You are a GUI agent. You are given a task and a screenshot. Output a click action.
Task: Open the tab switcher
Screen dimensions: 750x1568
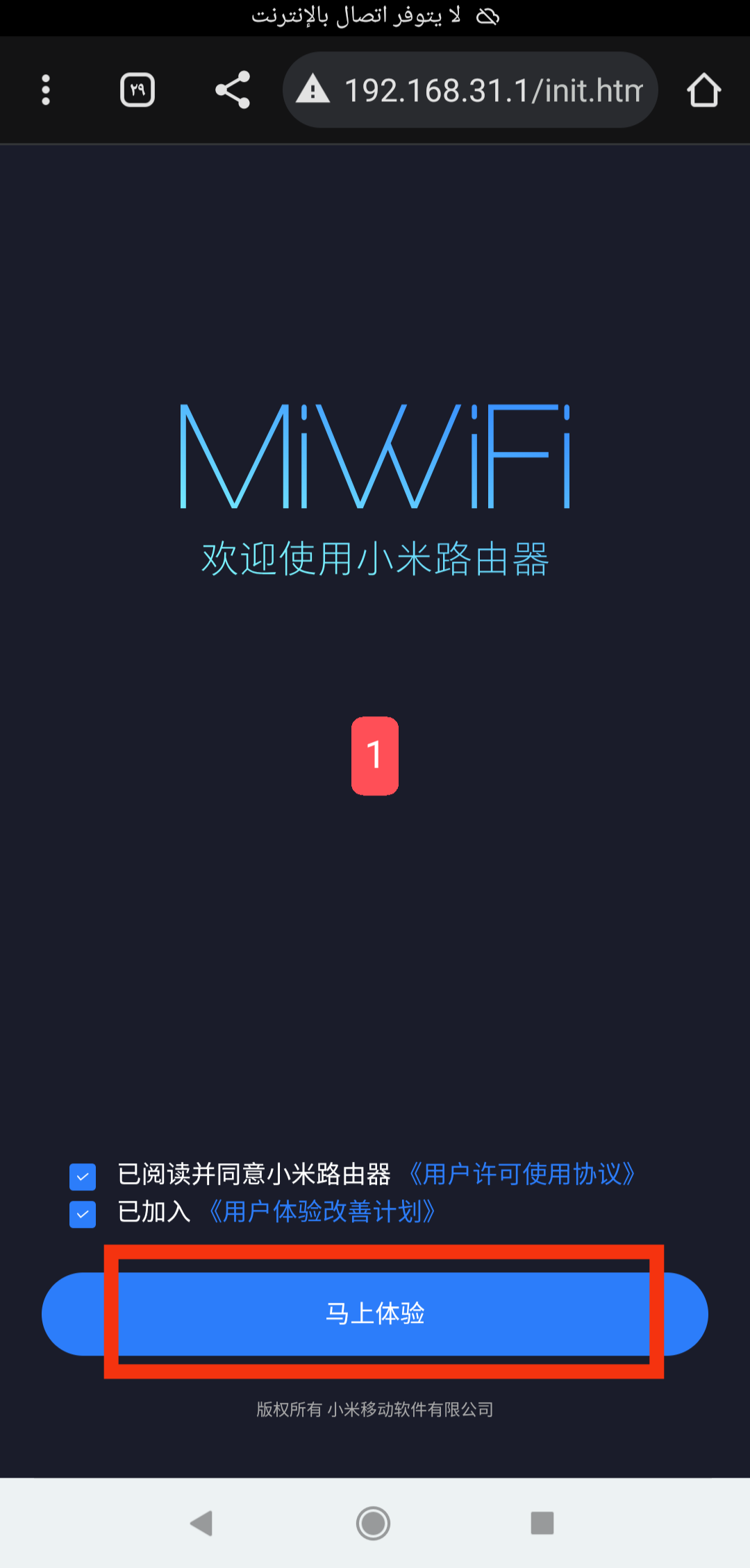(x=137, y=90)
